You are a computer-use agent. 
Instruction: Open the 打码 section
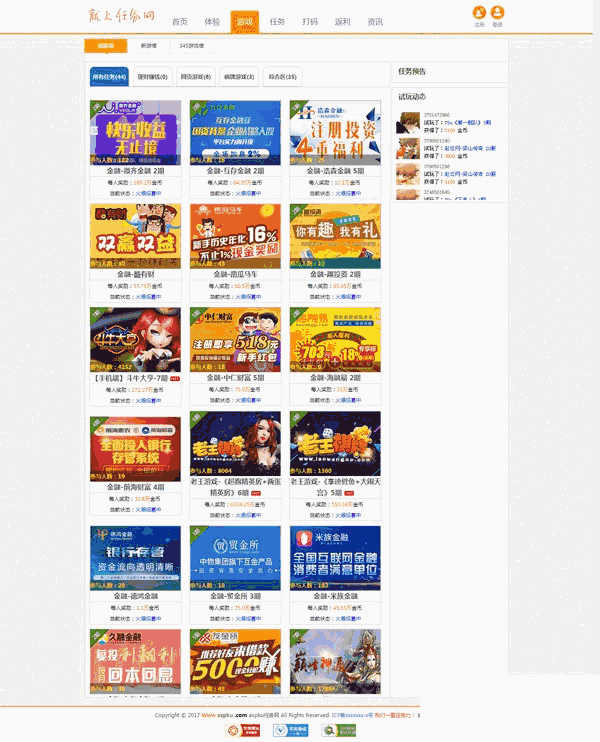[310, 21]
